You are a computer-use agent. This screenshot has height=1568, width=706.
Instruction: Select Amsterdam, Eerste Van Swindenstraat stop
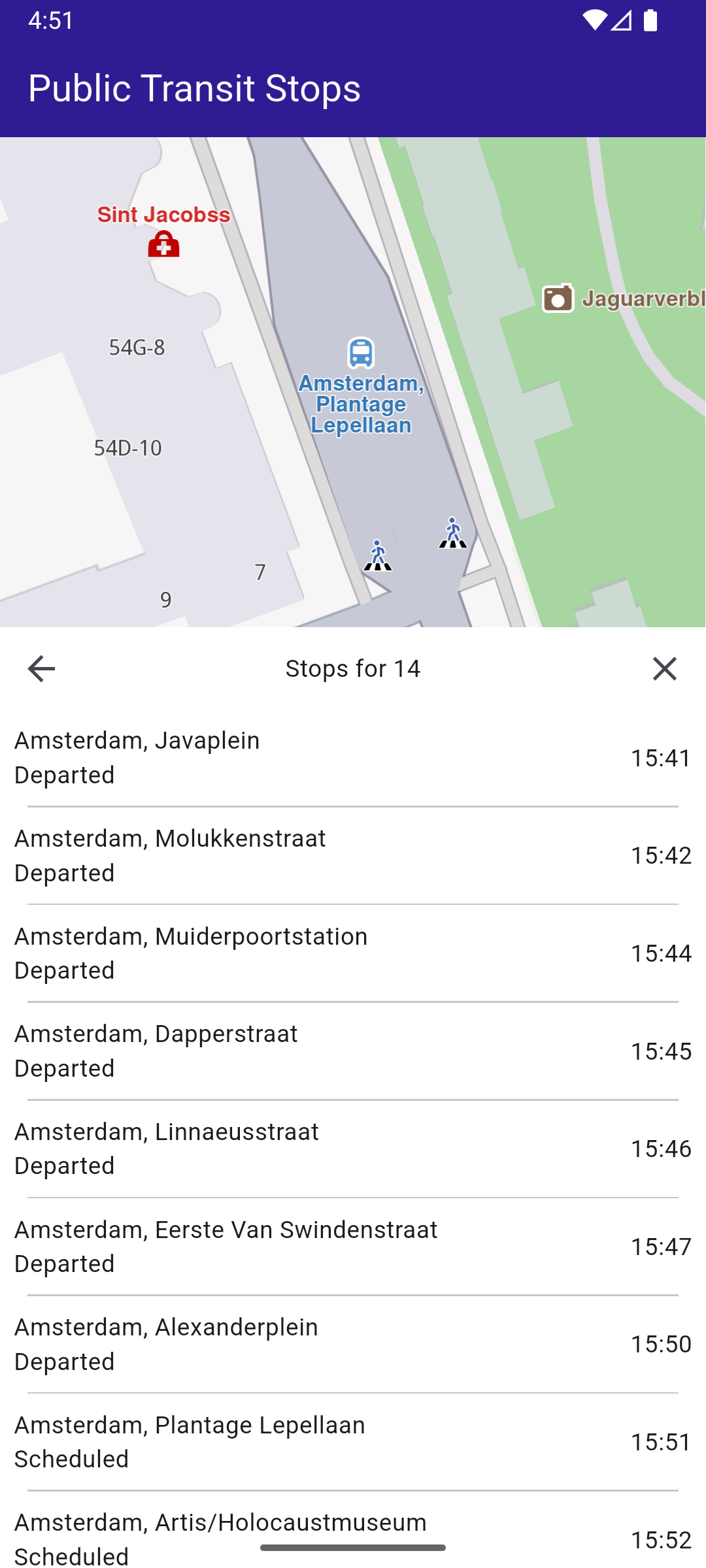(x=353, y=1247)
